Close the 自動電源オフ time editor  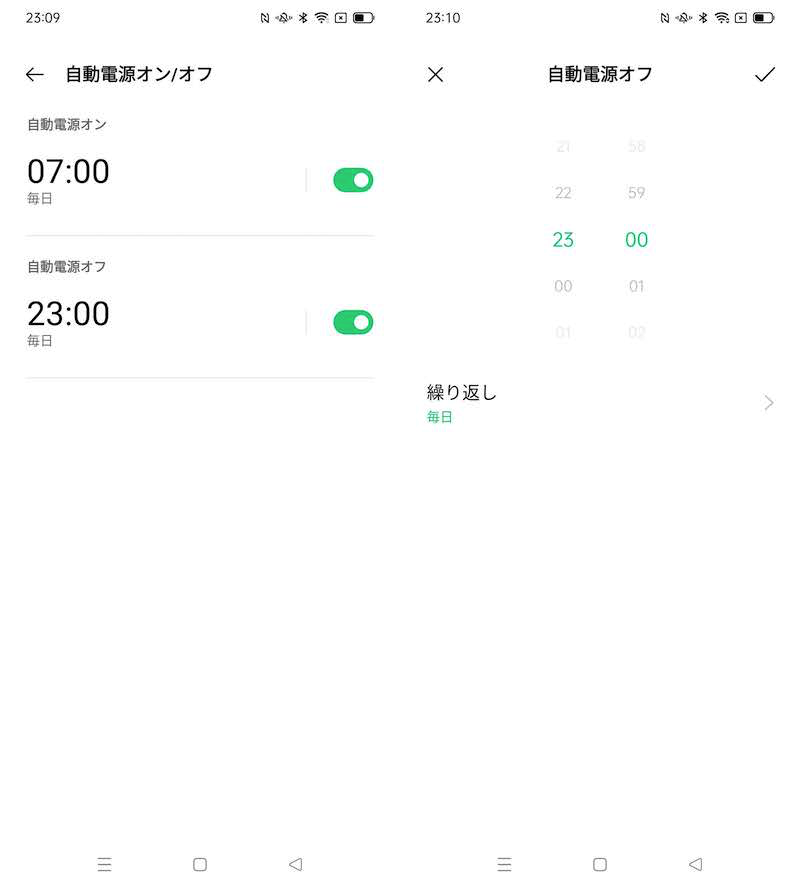435,74
